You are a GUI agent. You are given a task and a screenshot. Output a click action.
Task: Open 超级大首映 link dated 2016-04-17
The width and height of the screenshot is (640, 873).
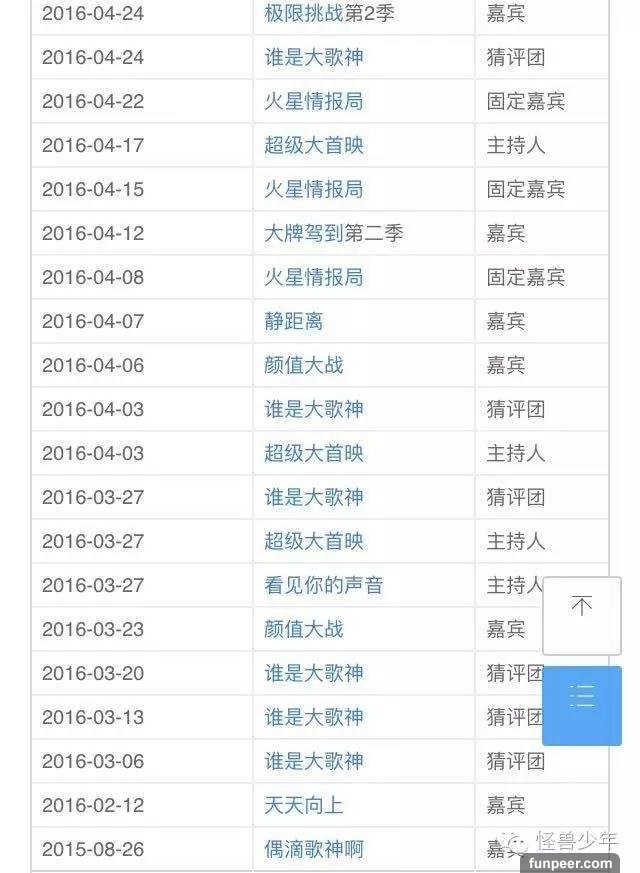point(313,145)
